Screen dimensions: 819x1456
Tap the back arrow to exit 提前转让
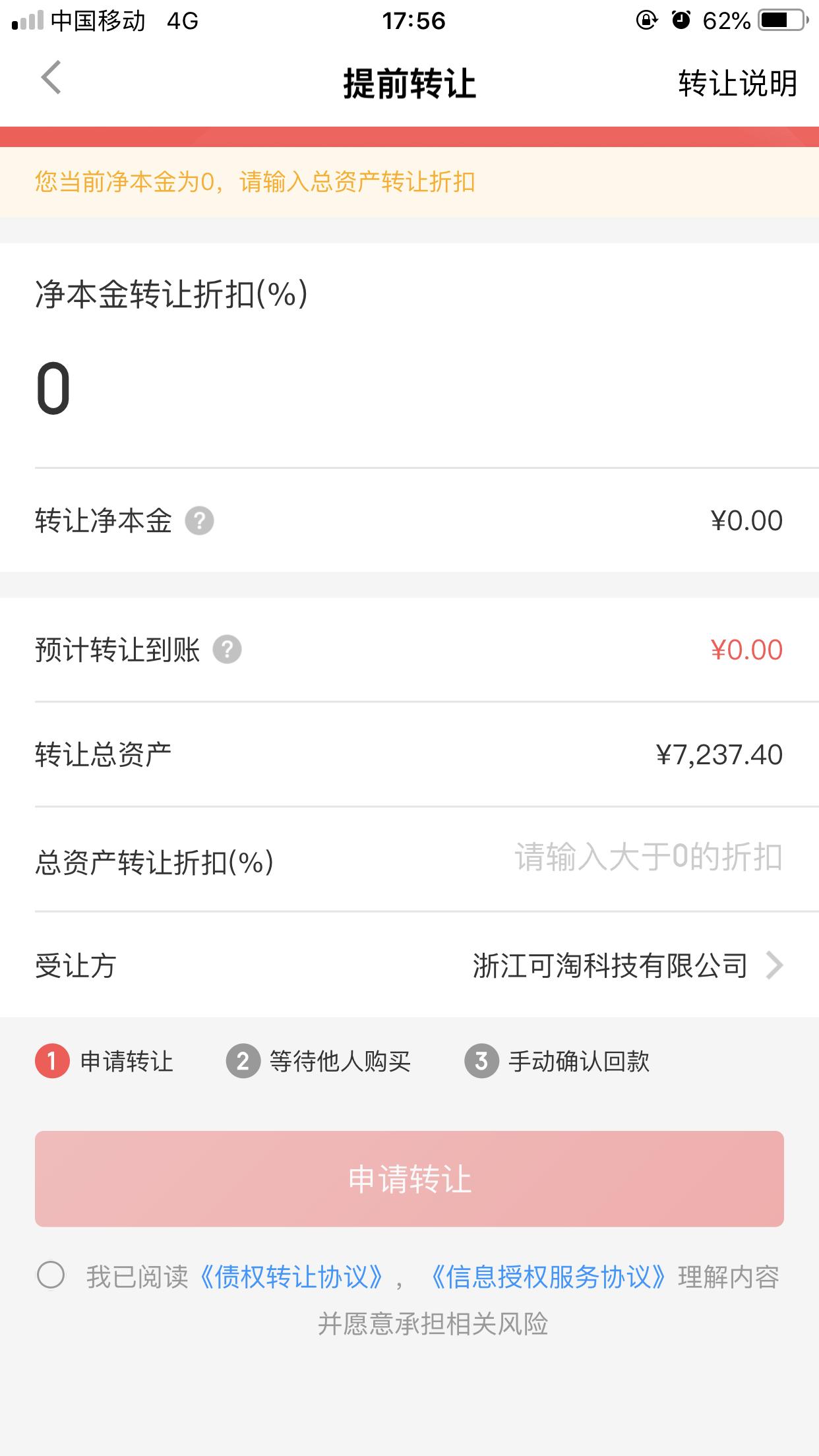point(51,80)
